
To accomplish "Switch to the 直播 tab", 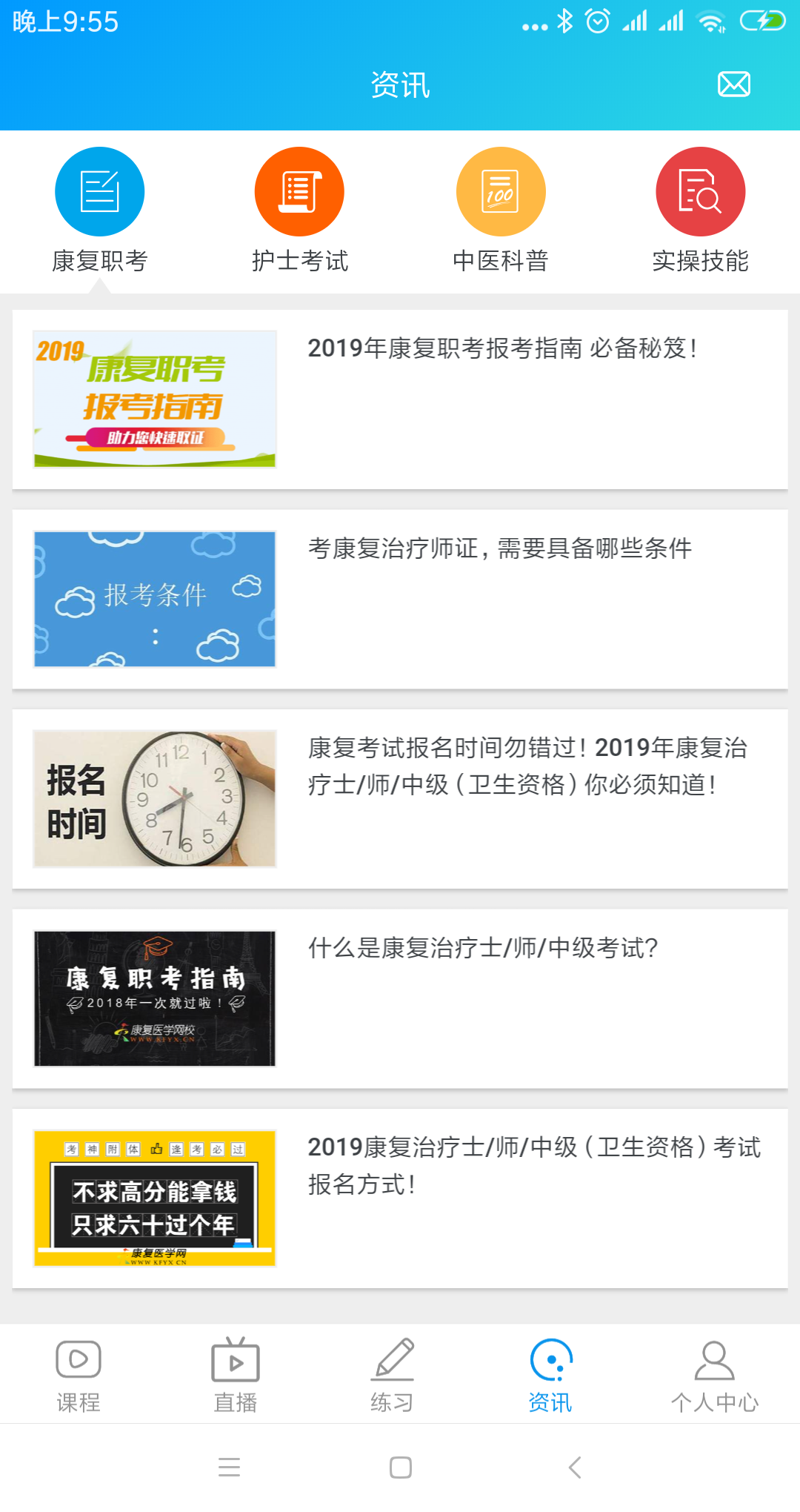I will (x=236, y=1375).
